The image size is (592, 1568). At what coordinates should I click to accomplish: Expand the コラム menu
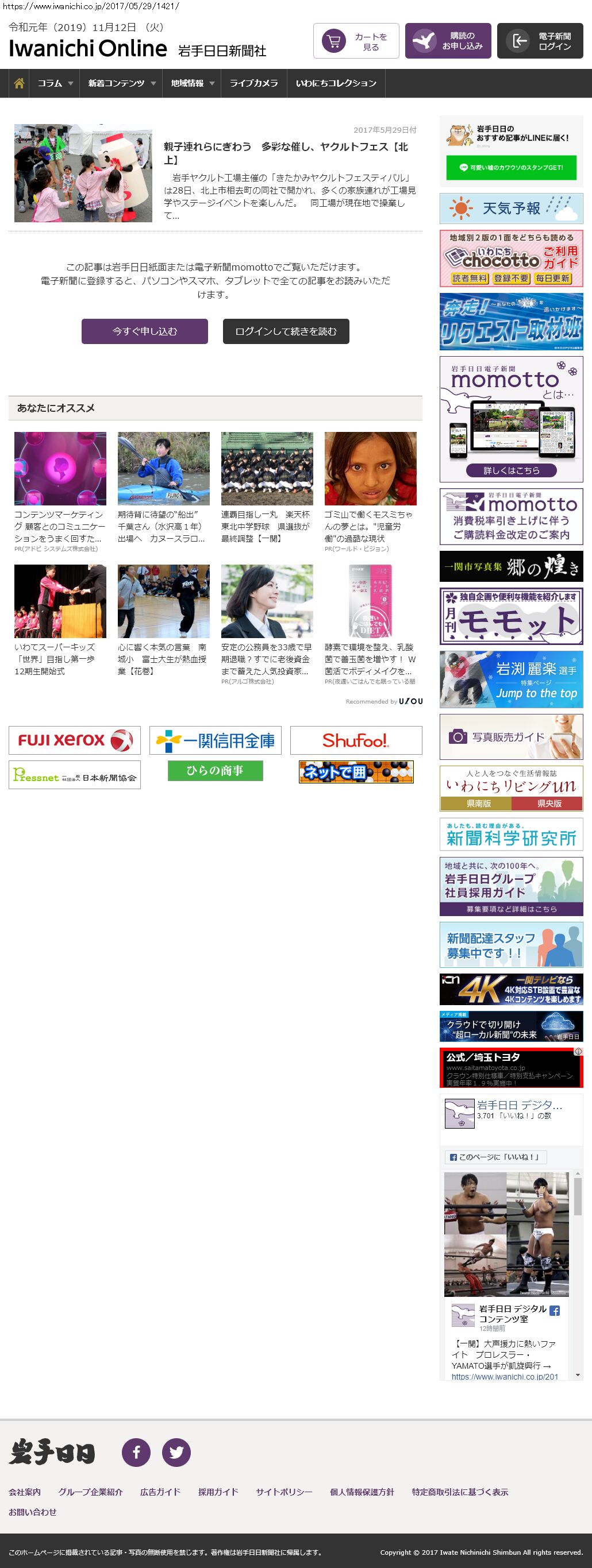(55, 83)
